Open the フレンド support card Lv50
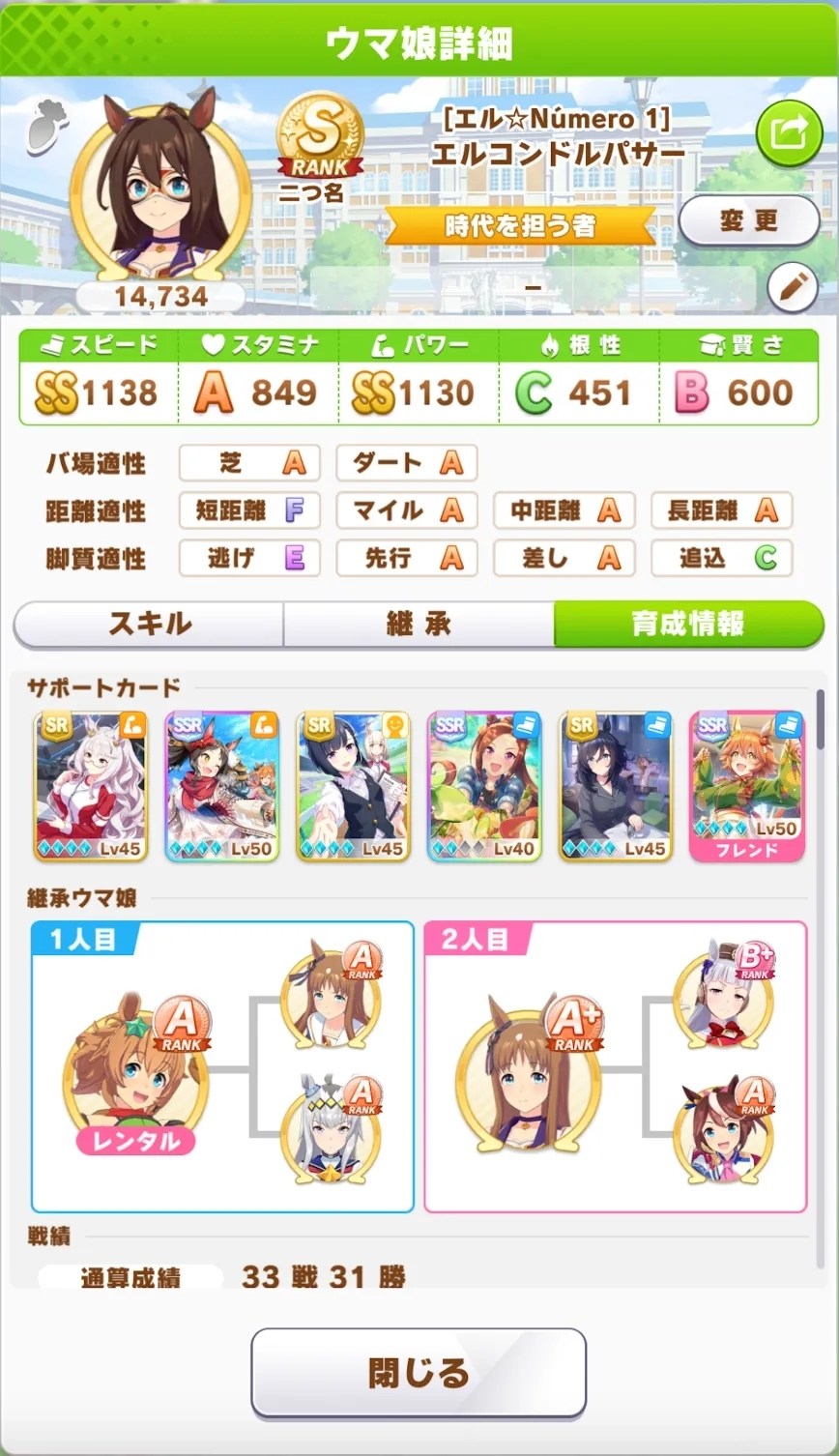 click(747, 786)
